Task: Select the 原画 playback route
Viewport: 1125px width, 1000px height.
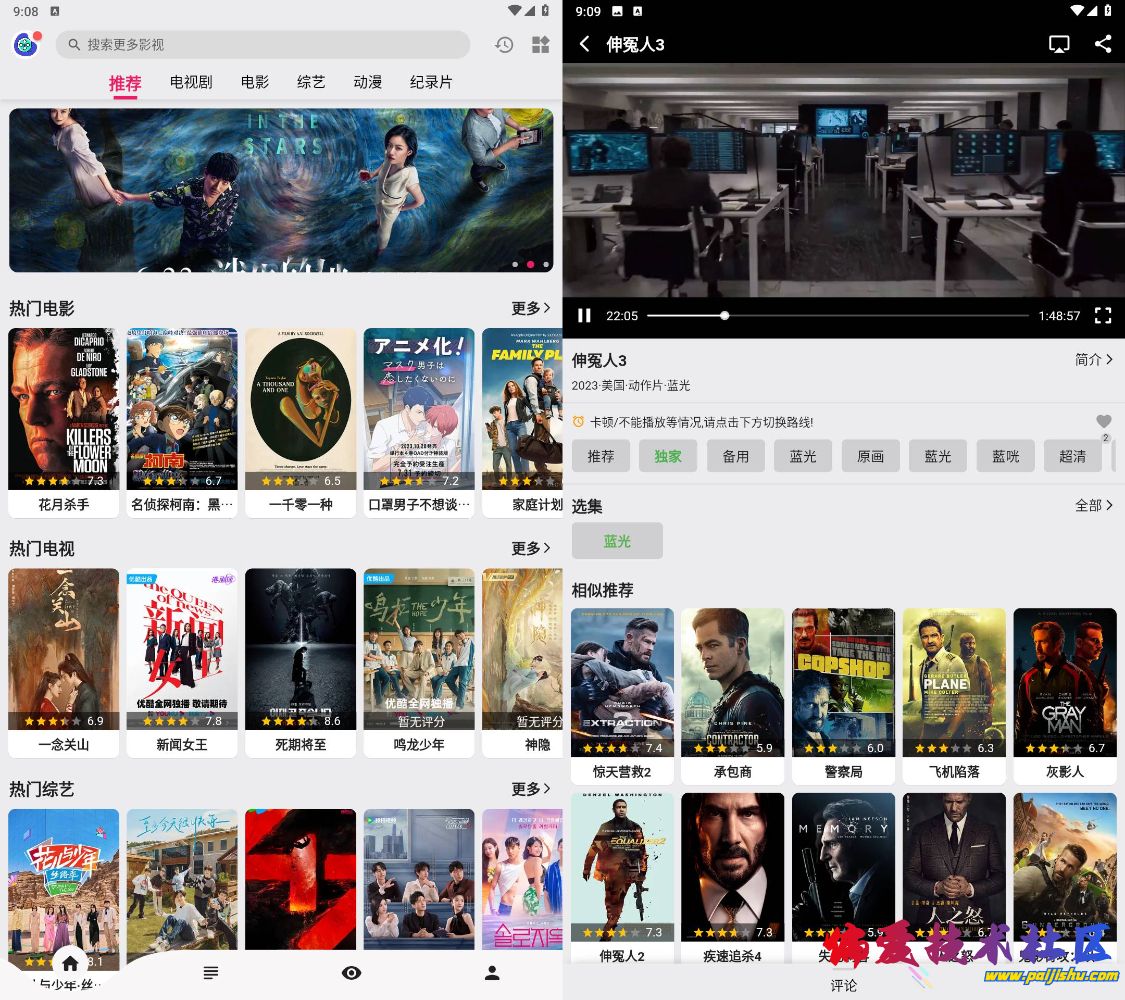Action: point(871,456)
